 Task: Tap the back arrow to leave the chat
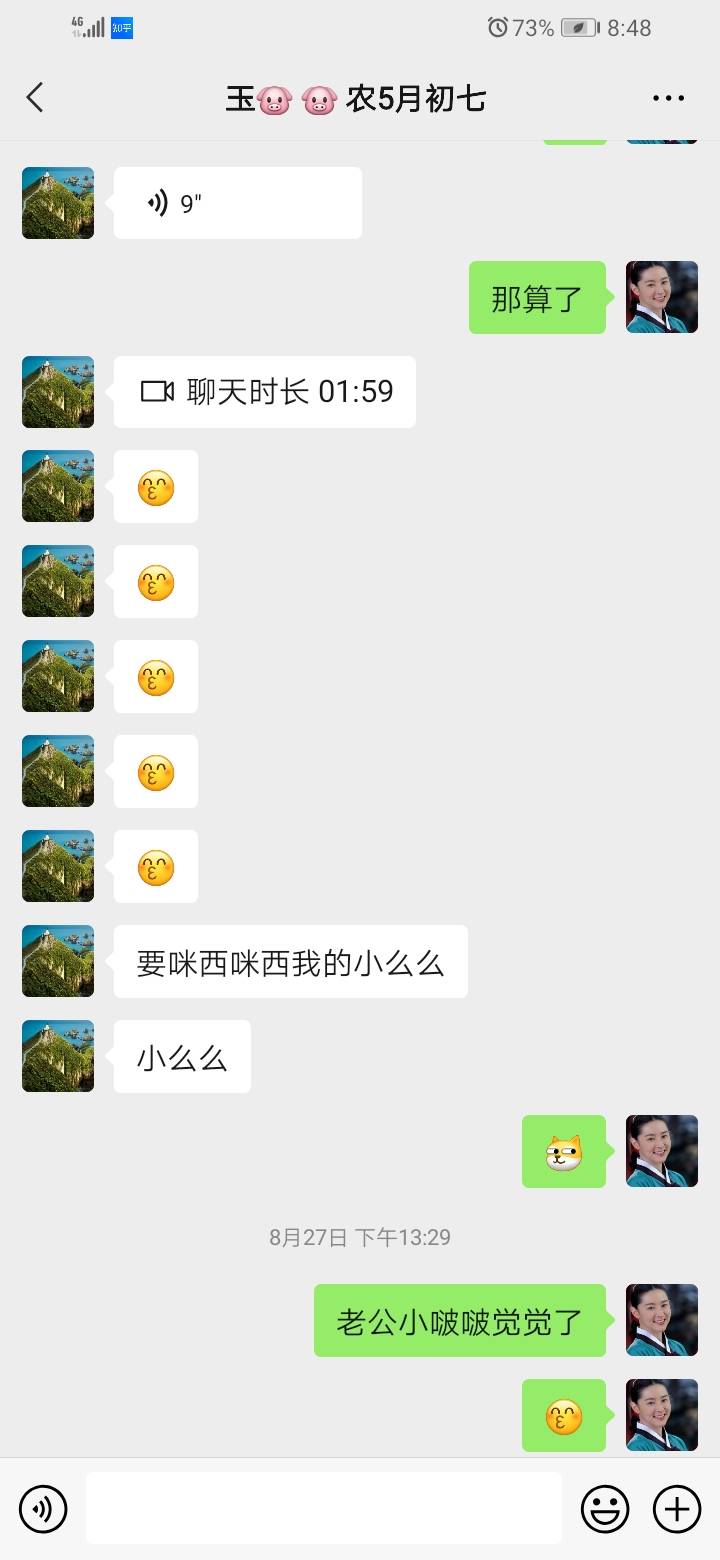pos(35,97)
